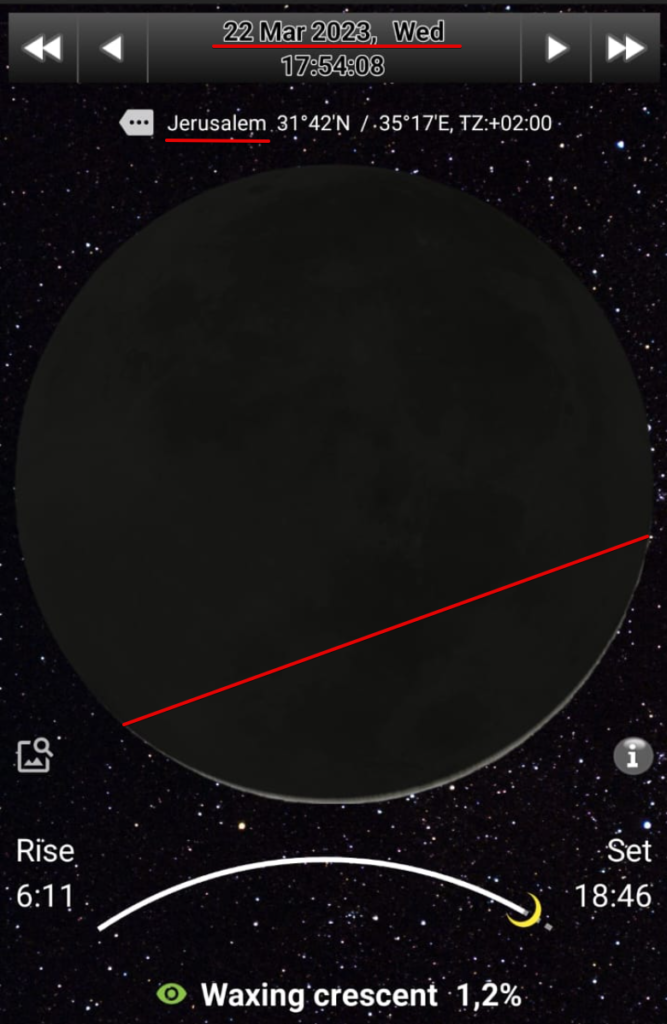
Task: Step forward with the single right arrow
Action: (556, 48)
